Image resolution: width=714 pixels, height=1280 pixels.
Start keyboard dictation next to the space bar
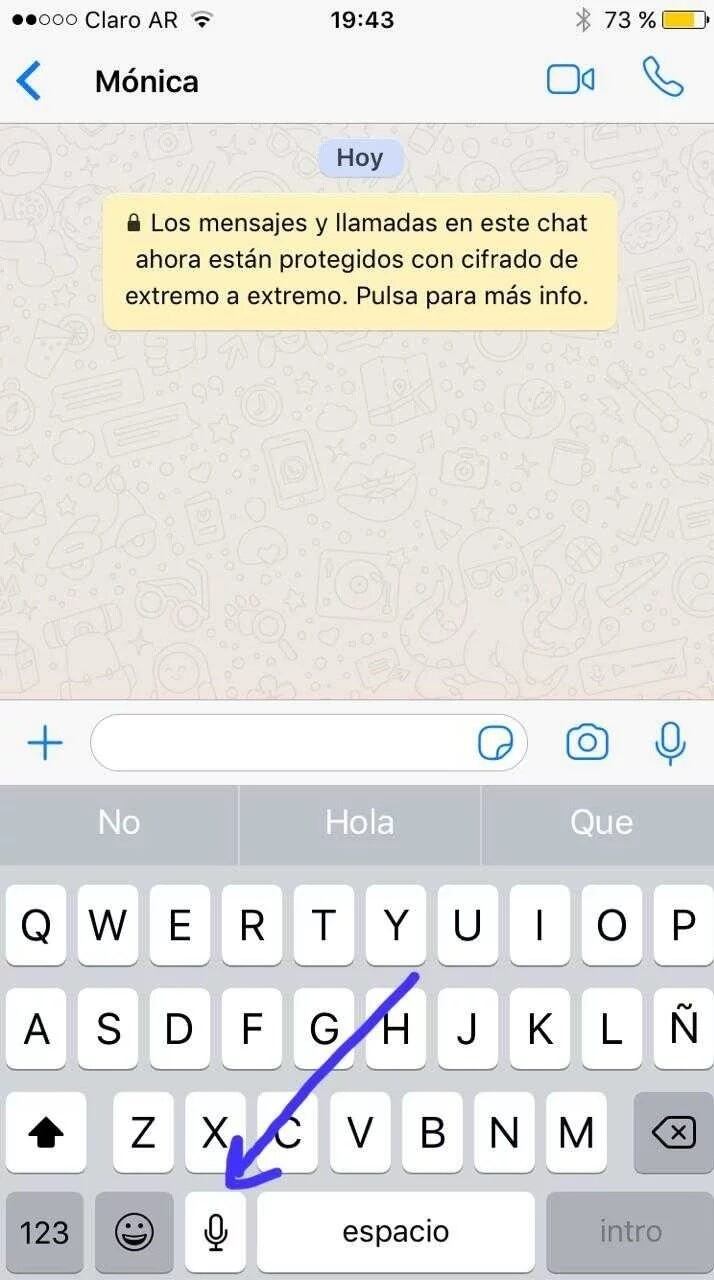pos(215,1232)
